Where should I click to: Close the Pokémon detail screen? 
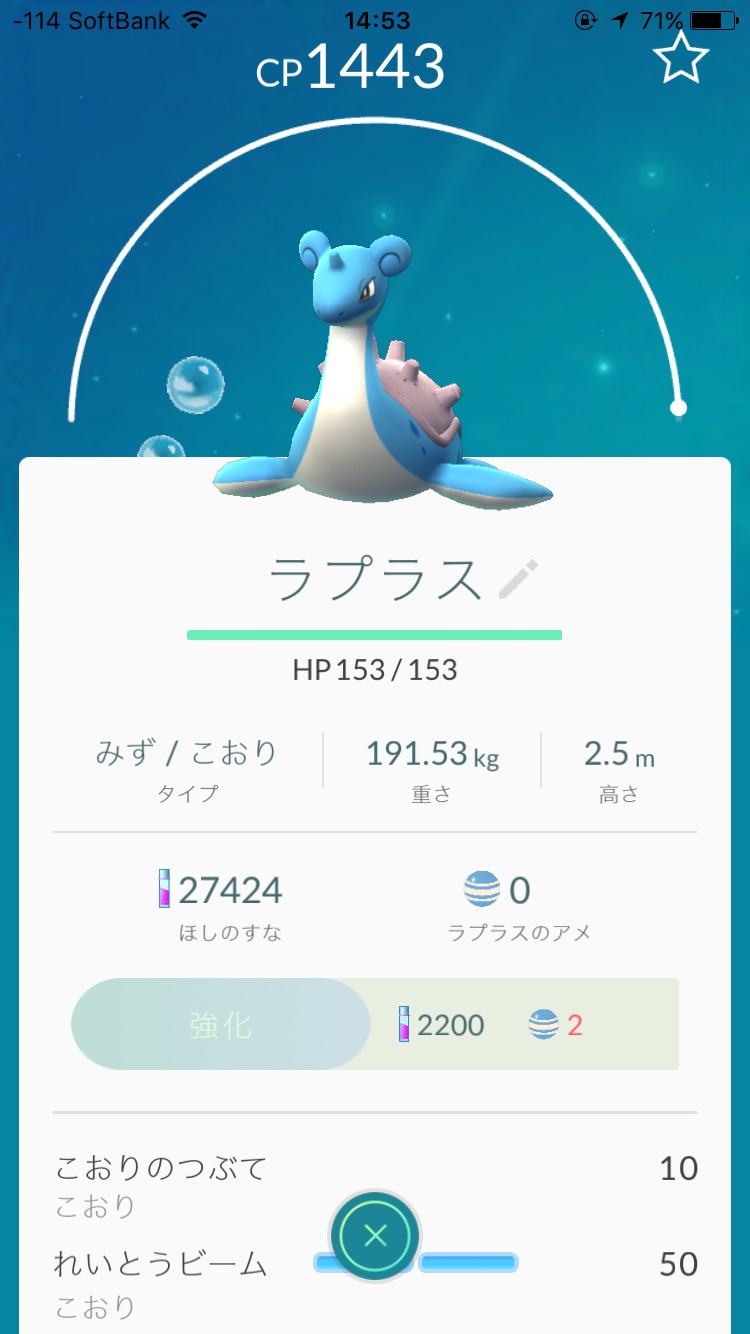tap(375, 1236)
